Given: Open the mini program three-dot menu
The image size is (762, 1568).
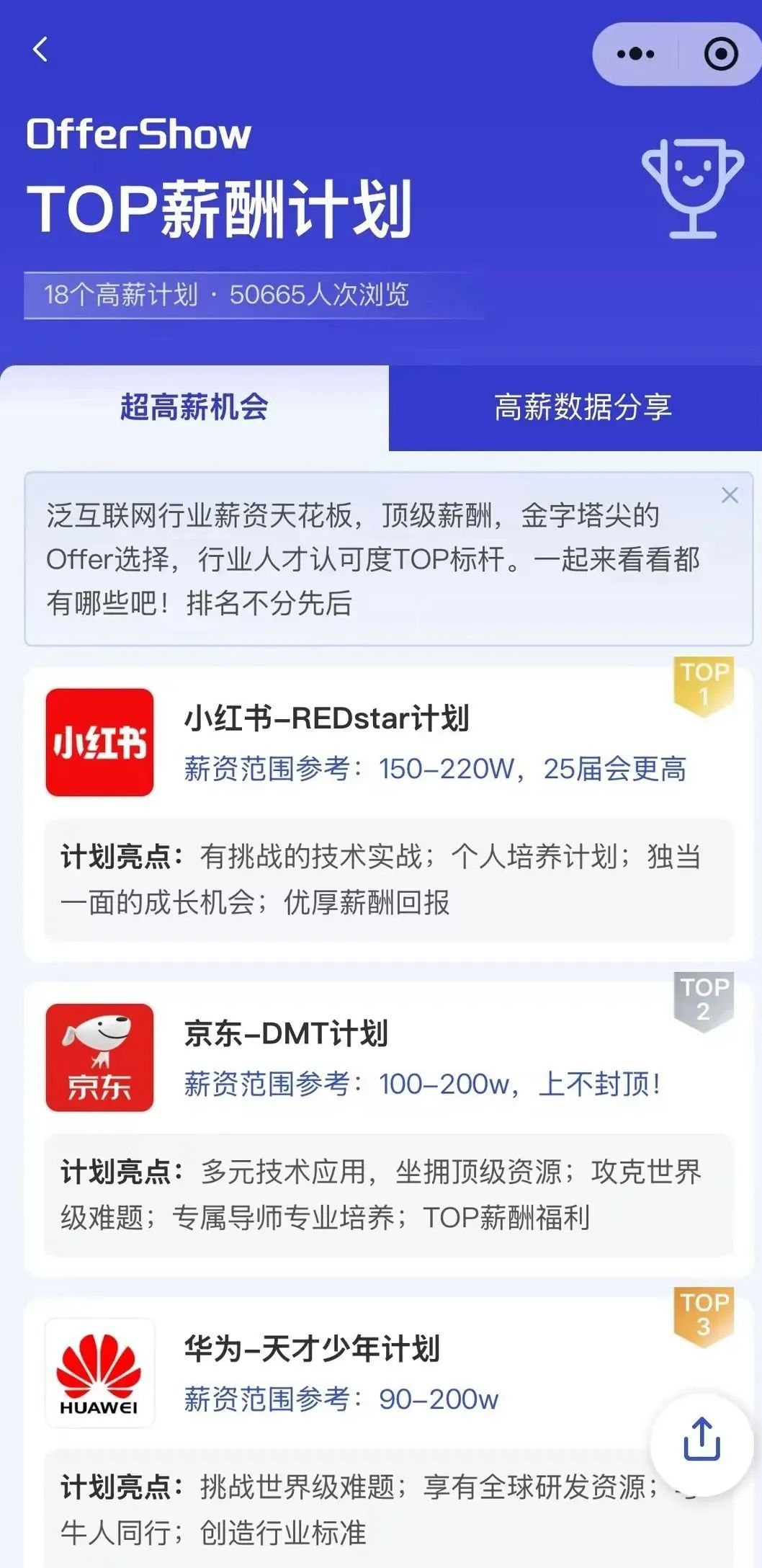Looking at the screenshot, I should click(x=635, y=54).
